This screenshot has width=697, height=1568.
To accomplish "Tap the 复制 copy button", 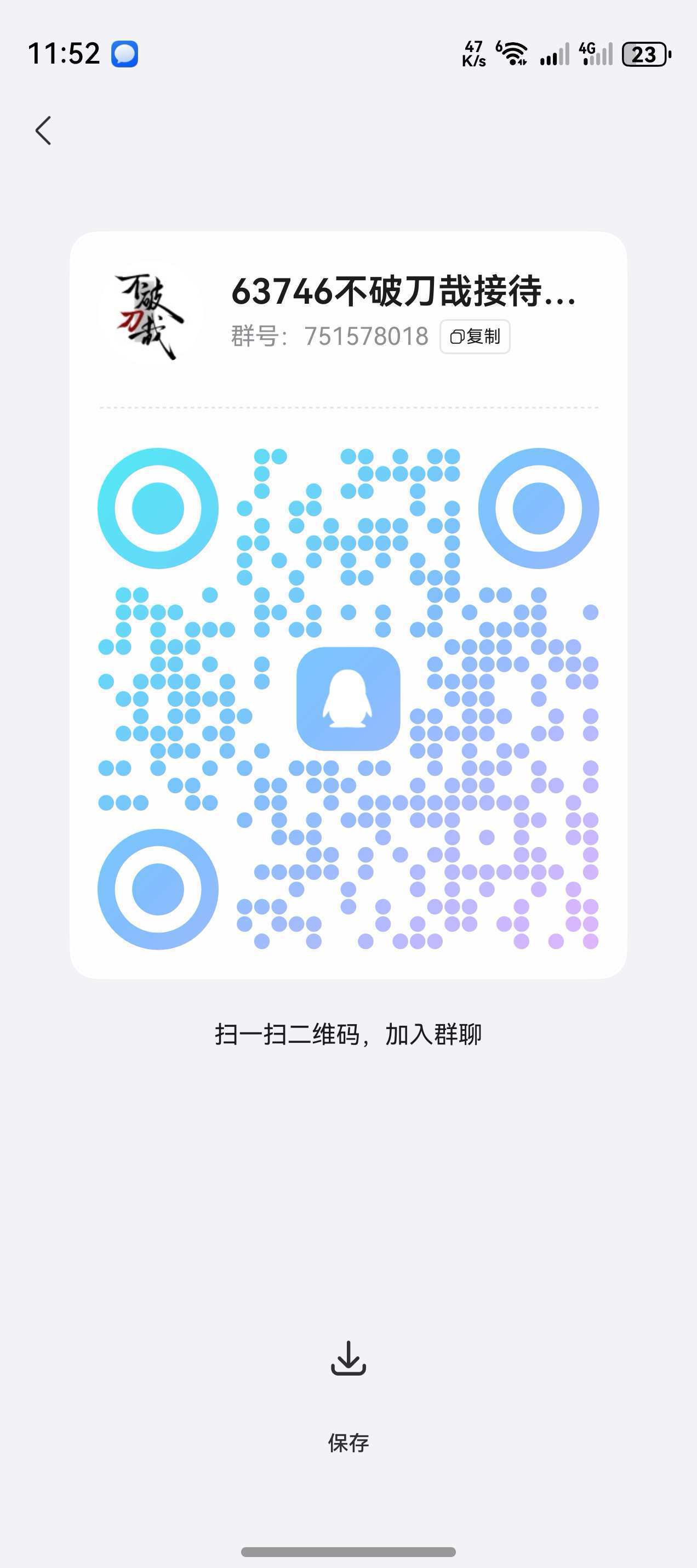I will click(x=476, y=337).
